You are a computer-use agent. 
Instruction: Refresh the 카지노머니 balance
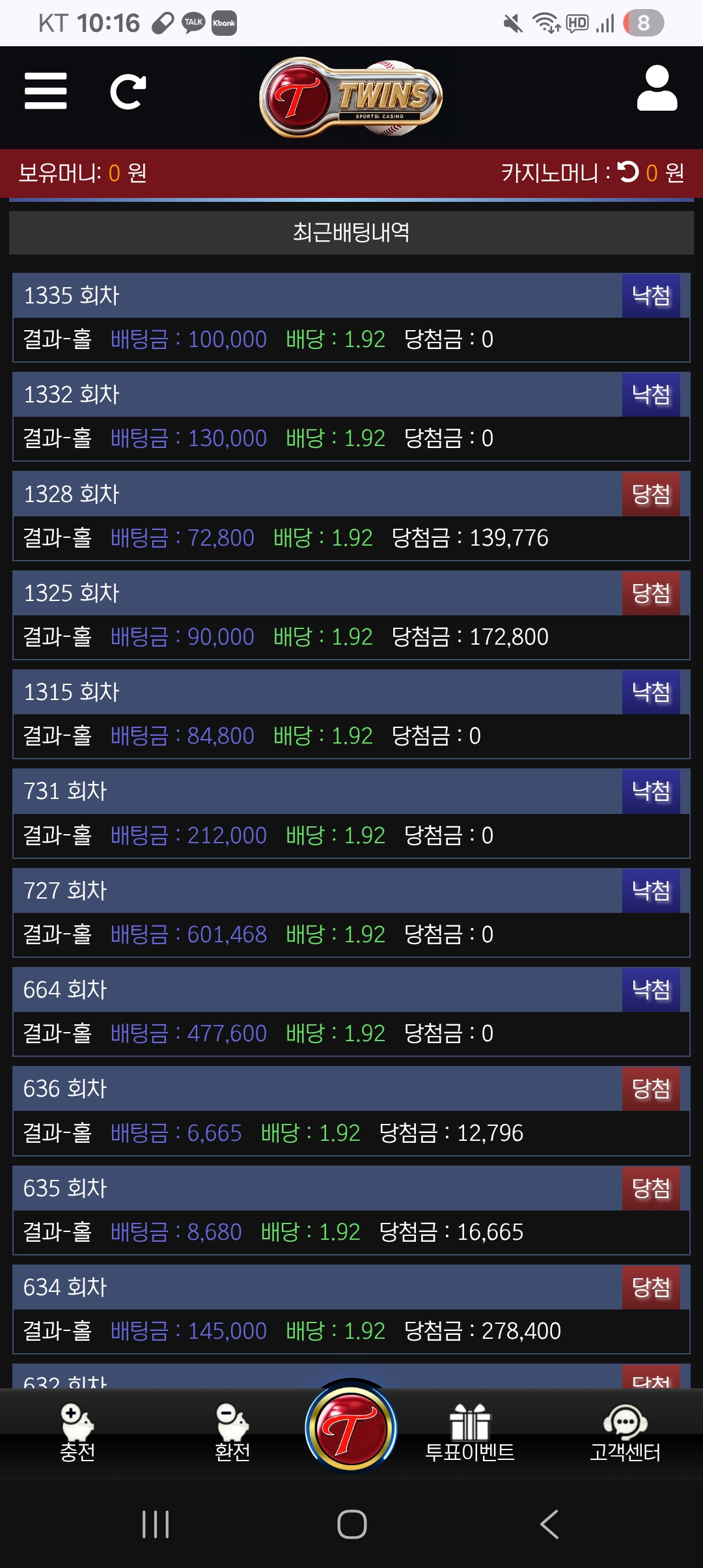pos(628,172)
